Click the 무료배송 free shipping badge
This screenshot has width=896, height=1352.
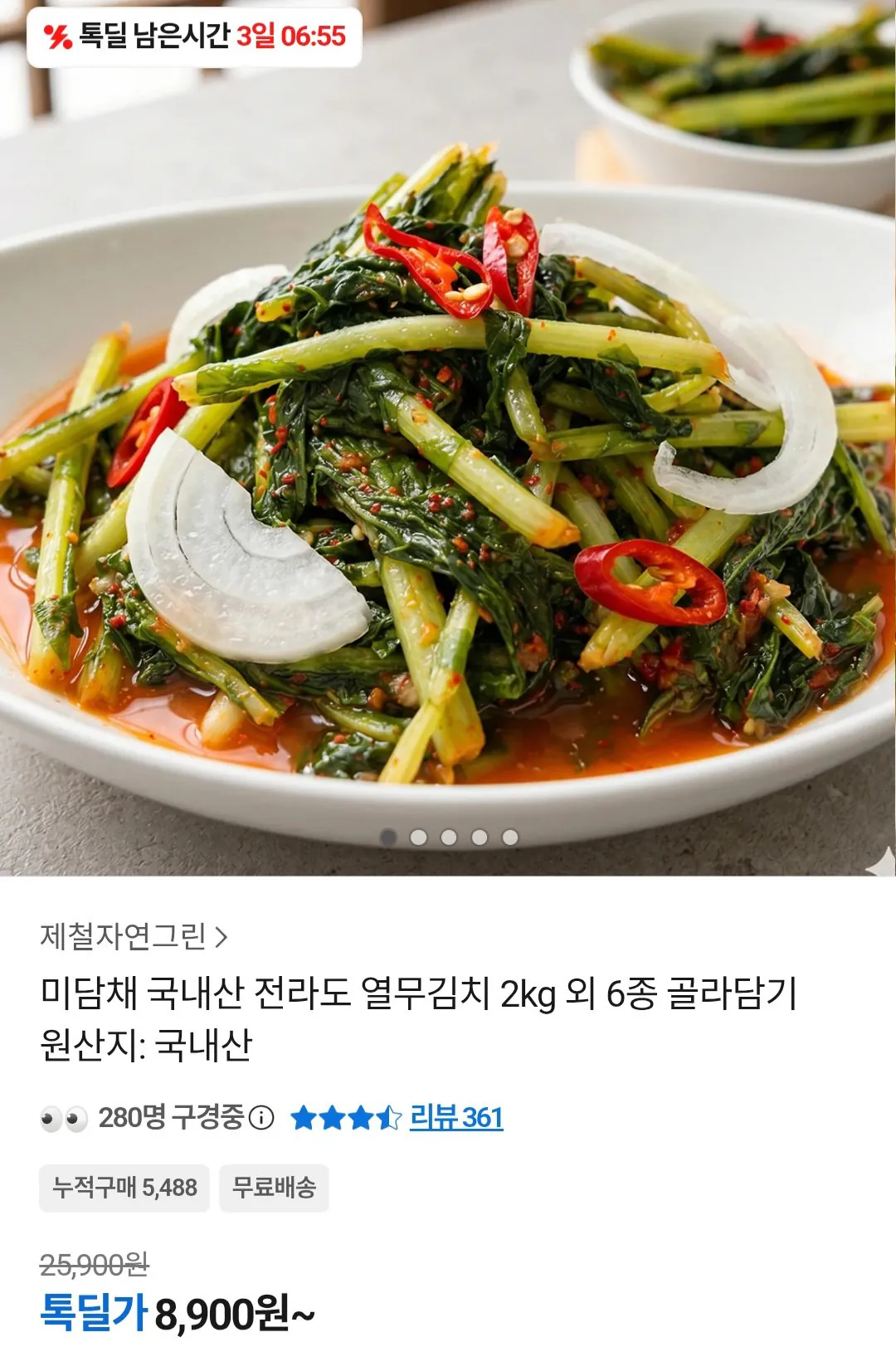pyautogui.click(x=274, y=1187)
